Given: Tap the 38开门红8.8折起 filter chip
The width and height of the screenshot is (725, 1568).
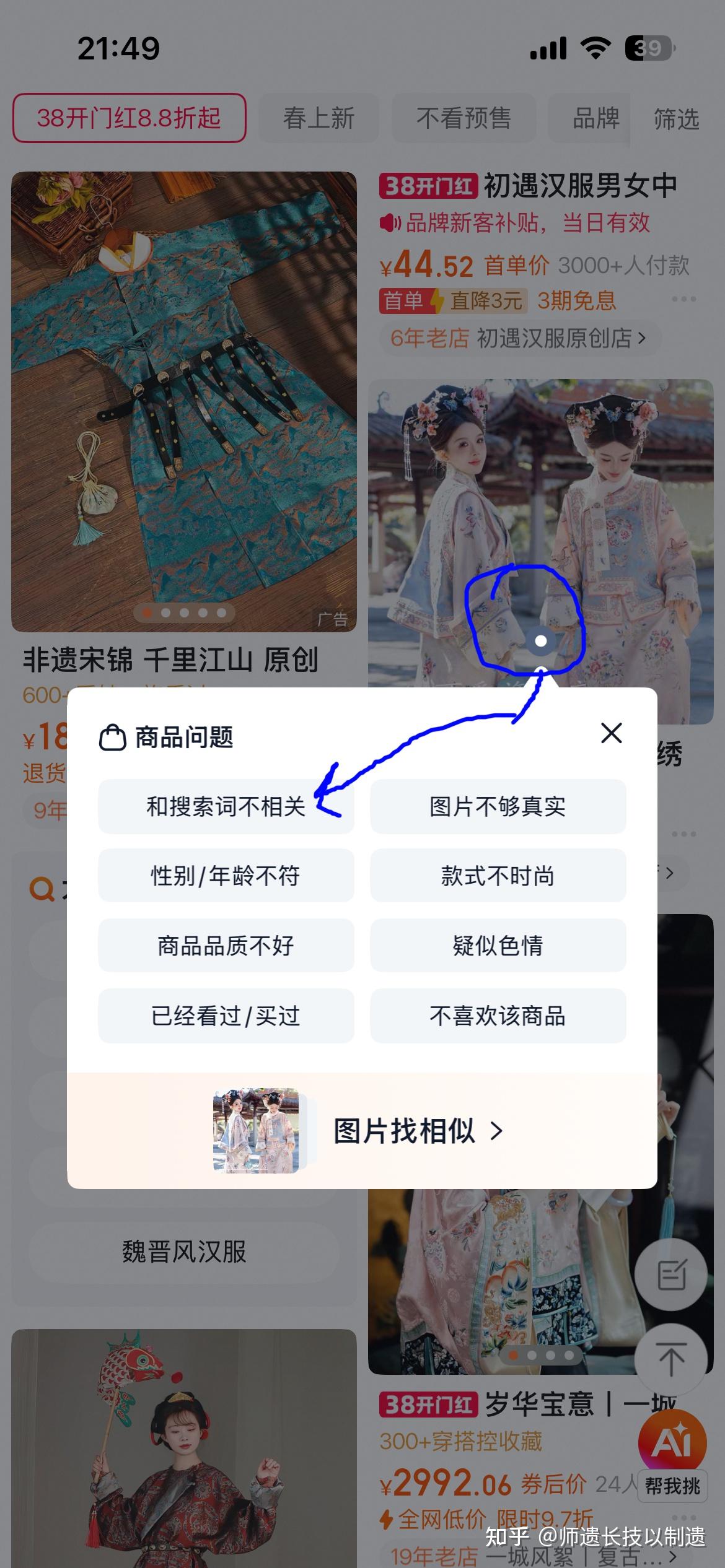Looking at the screenshot, I should (x=129, y=118).
